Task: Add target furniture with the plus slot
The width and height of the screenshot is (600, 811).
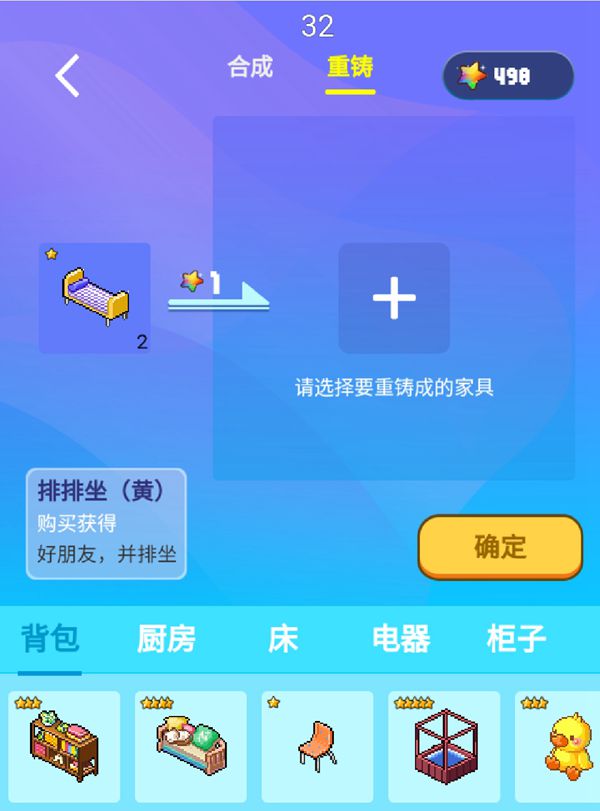Action: coord(394,298)
